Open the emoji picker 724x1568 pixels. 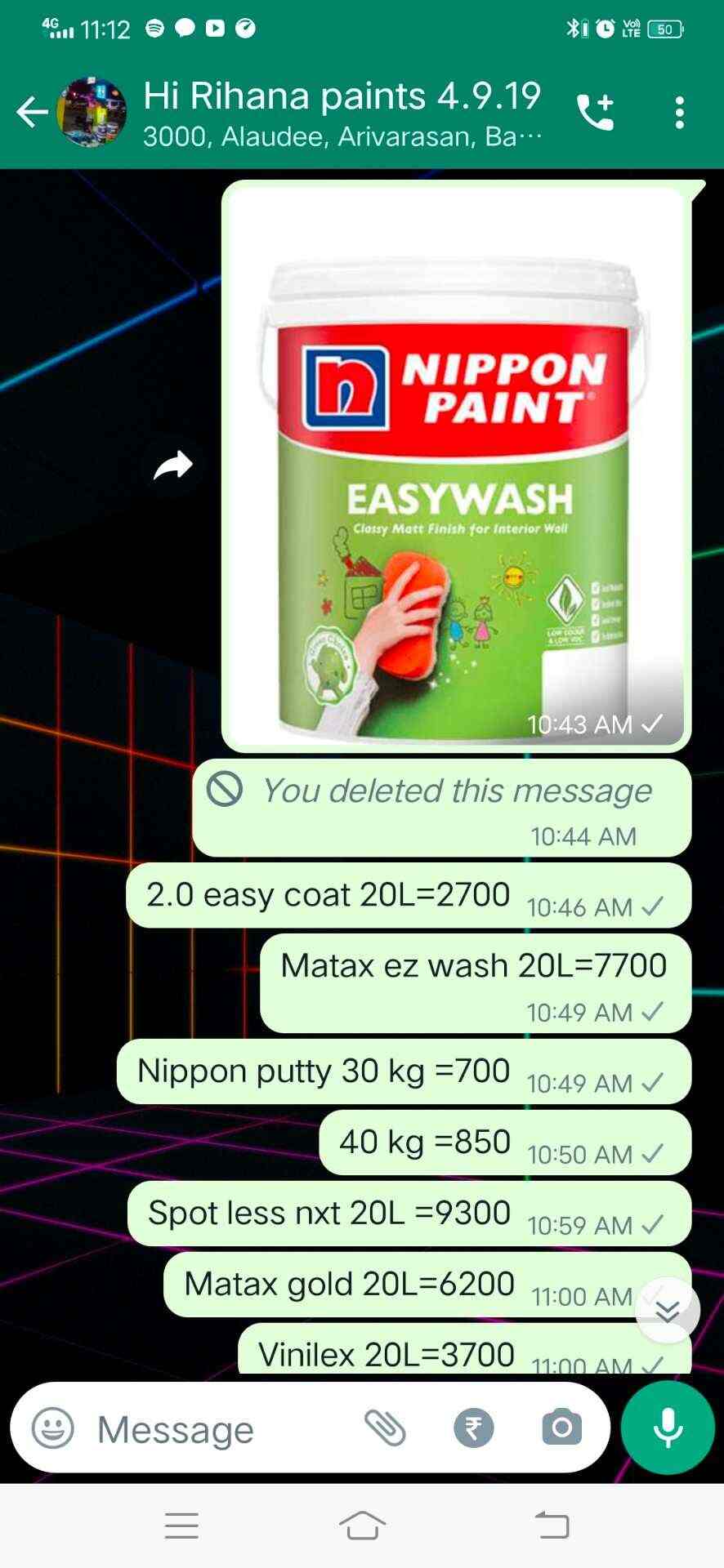[x=52, y=1428]
